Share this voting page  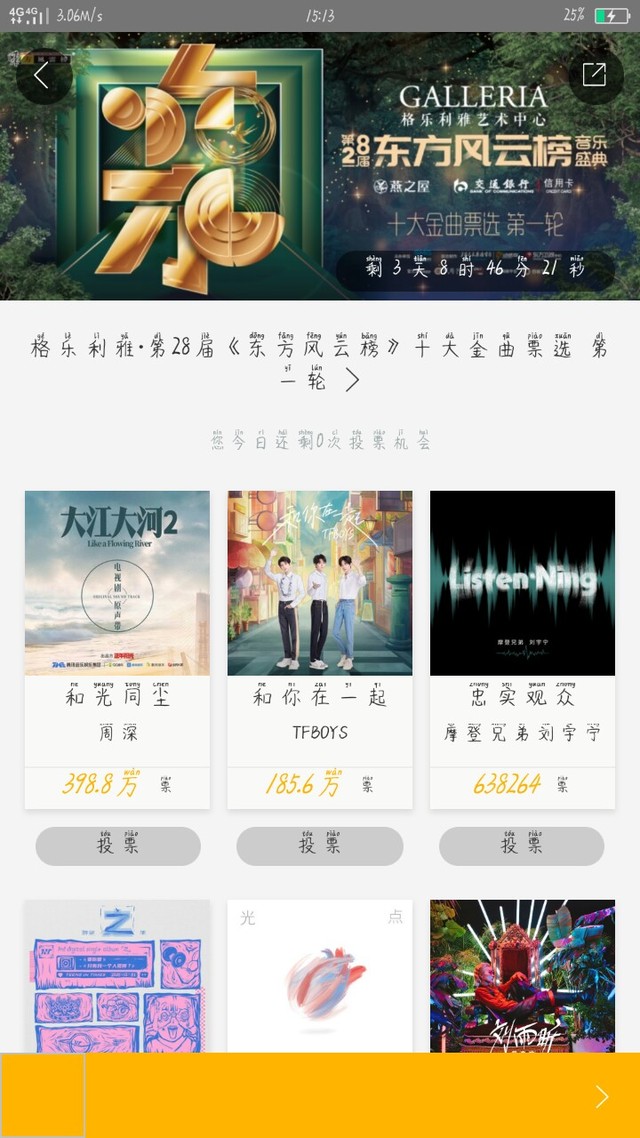tap(594, 75)
